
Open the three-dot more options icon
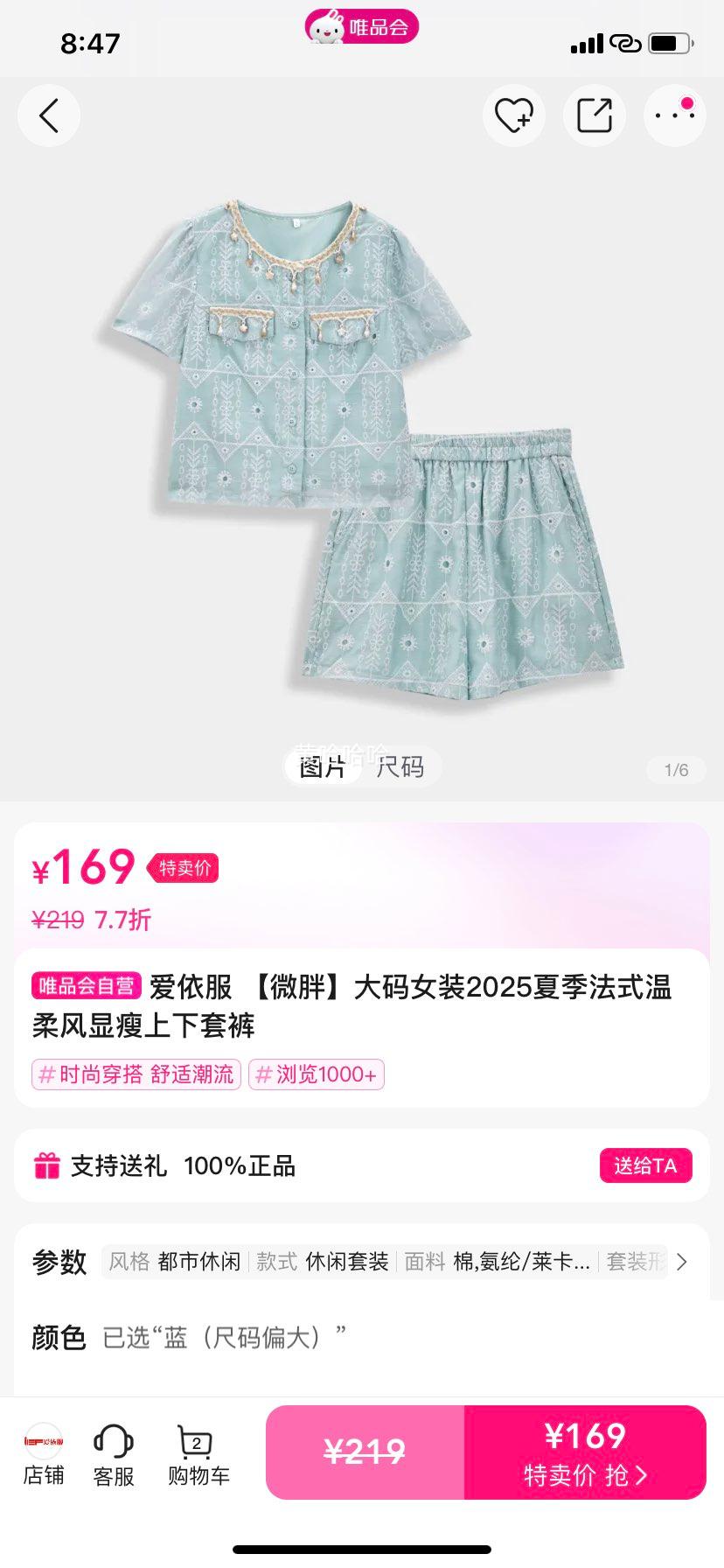pos(673,115)
